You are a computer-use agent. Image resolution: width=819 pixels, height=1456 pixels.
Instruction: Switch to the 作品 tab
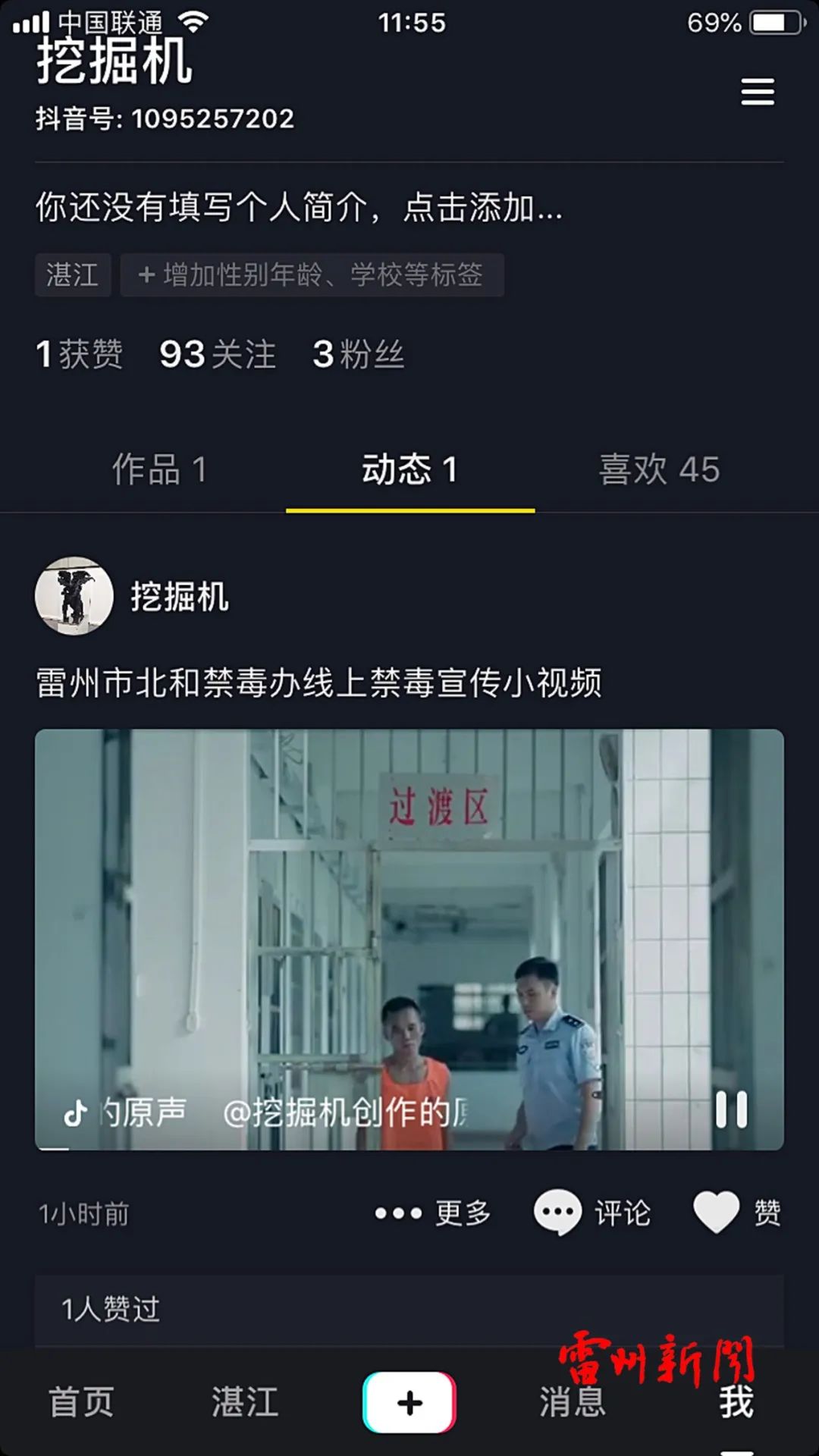159,469
